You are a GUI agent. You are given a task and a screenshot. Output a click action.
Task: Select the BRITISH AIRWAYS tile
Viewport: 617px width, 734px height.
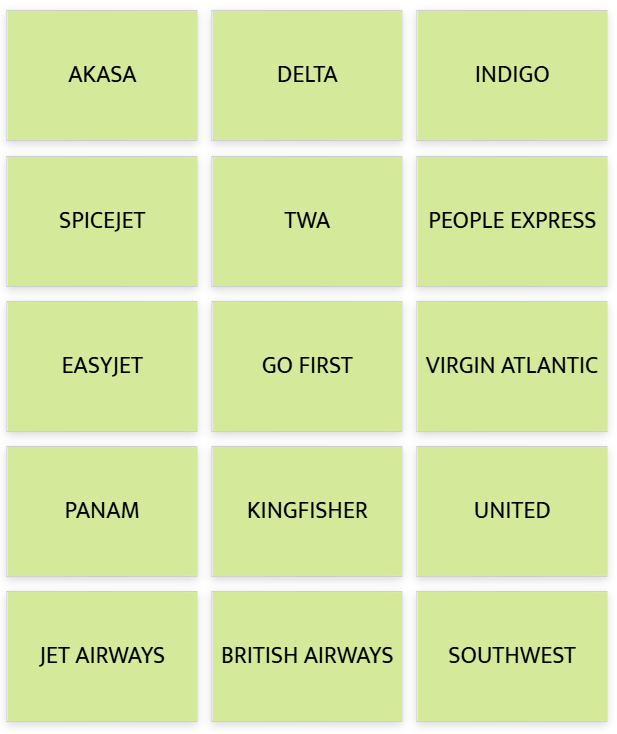[307, 655]
